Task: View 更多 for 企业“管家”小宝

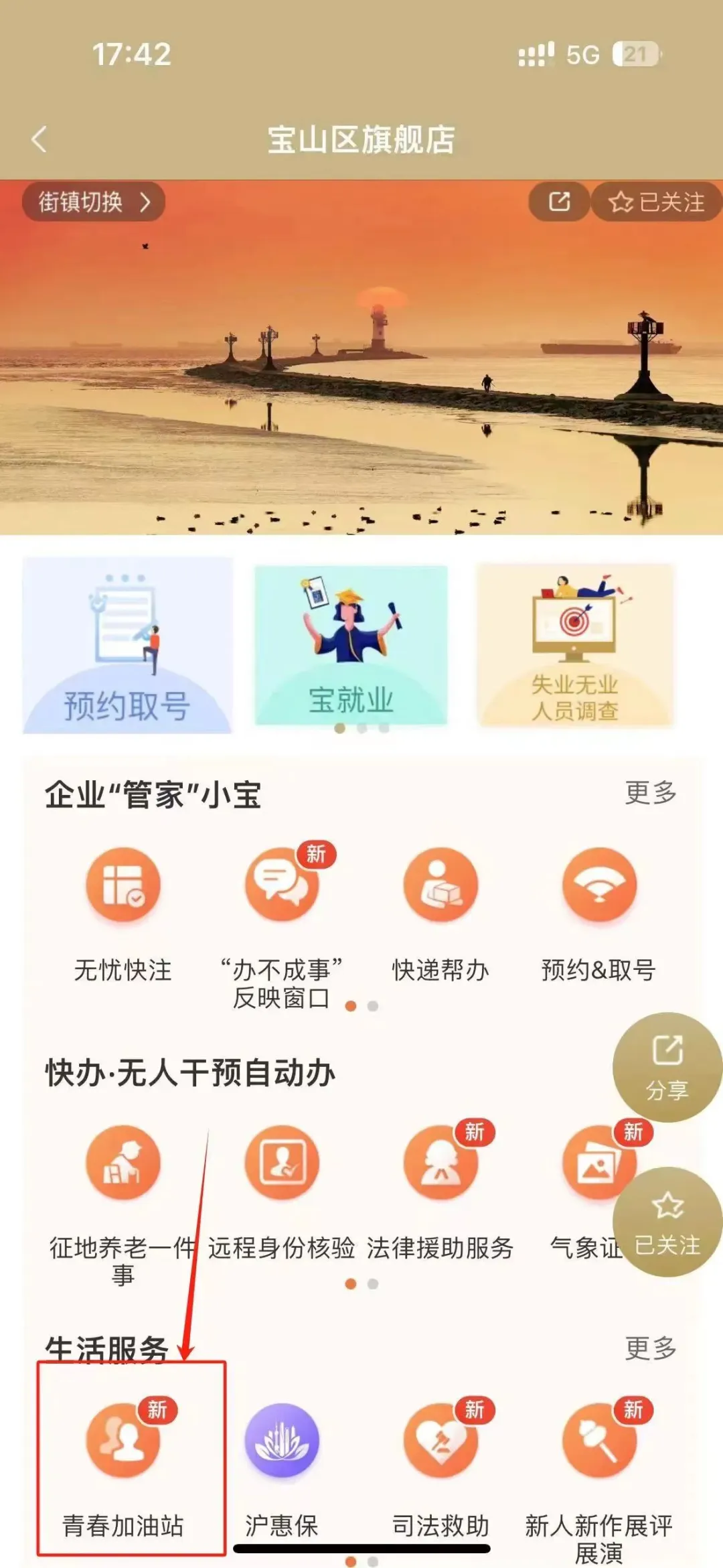Action: click(650, 793)
